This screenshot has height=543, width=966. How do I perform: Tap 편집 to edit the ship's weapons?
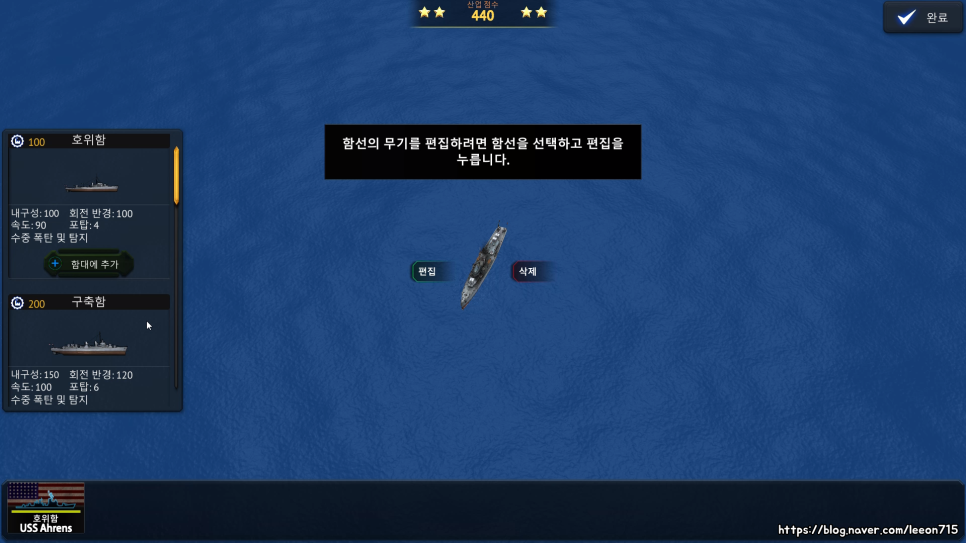428,272
